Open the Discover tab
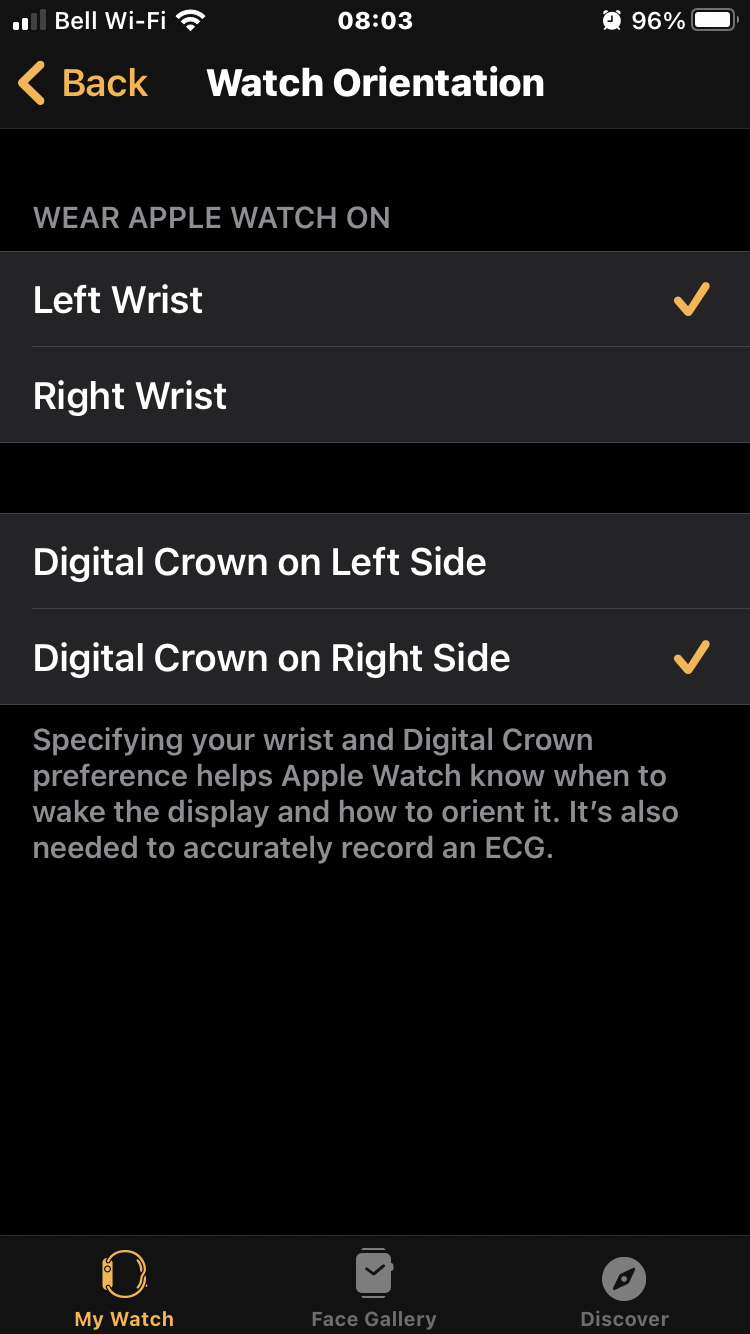Screen dimensions: 750x1334 (624, 1288)
